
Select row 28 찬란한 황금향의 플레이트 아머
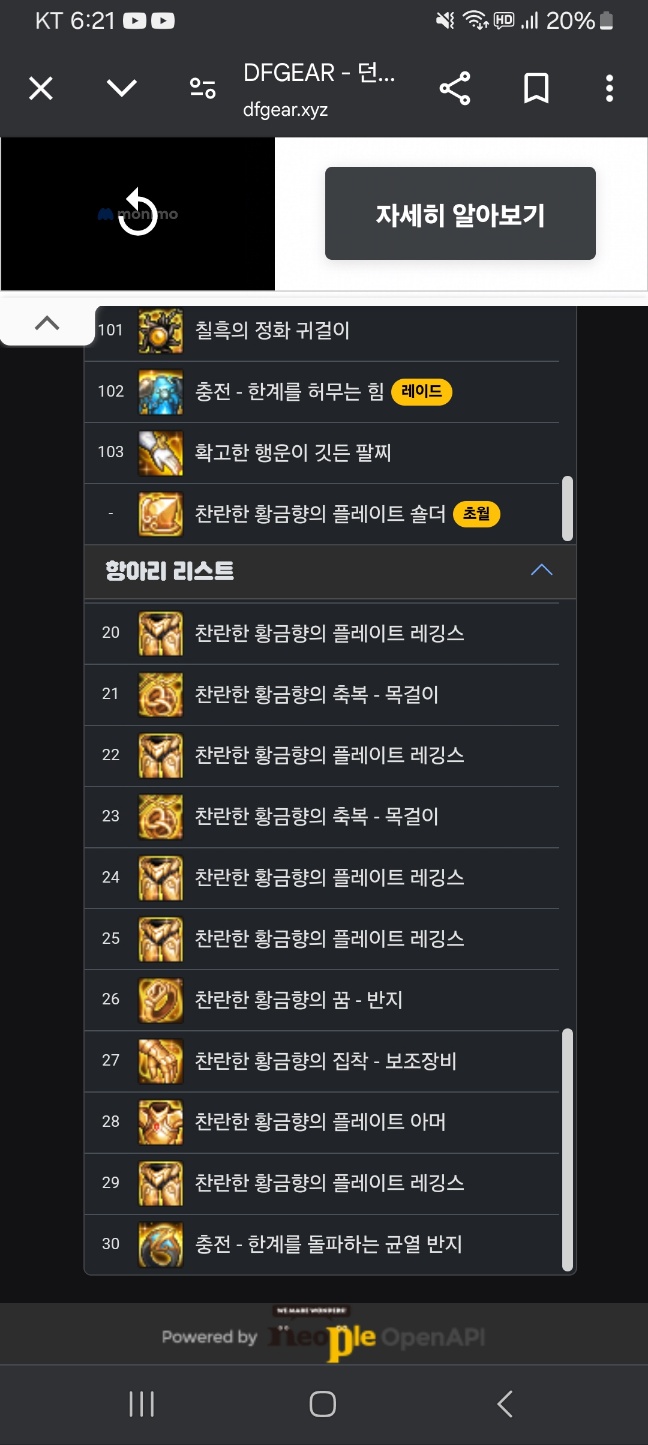320,1122
